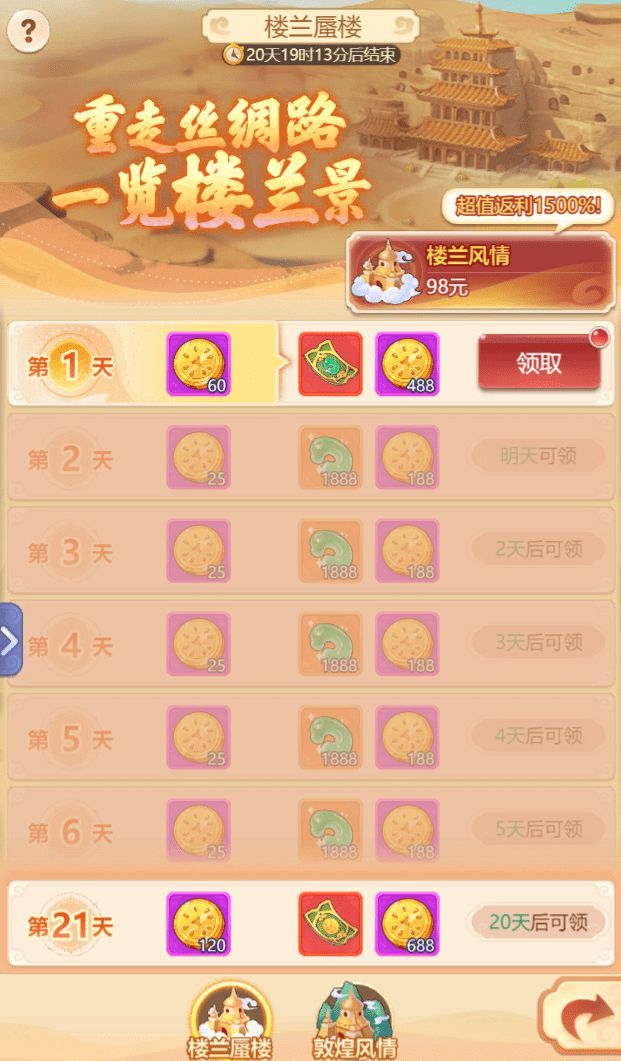View the Day 1 60 gold coin reward
Viewport: 621px width, 1061px height.
198,364
